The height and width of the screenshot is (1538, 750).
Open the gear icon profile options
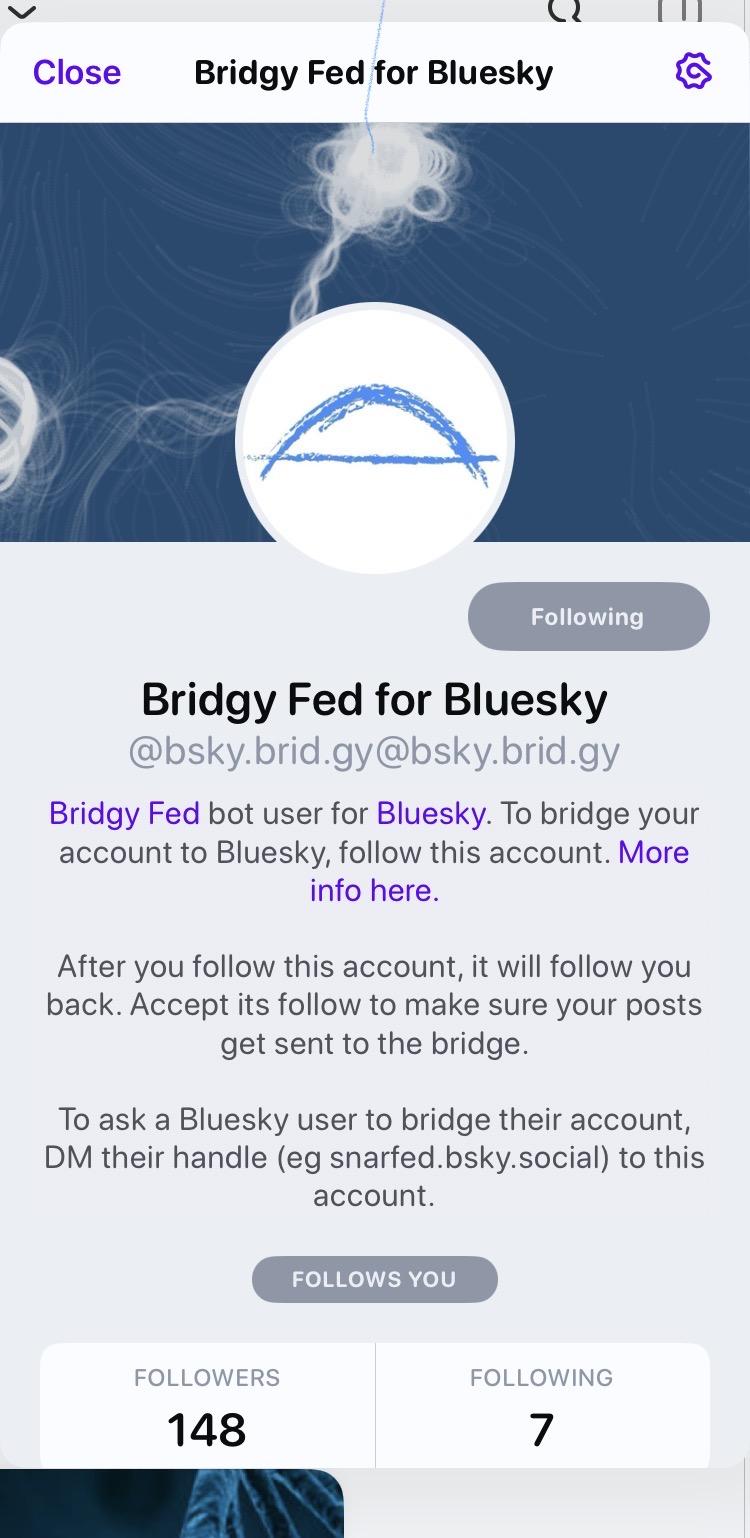coord(693,72)
